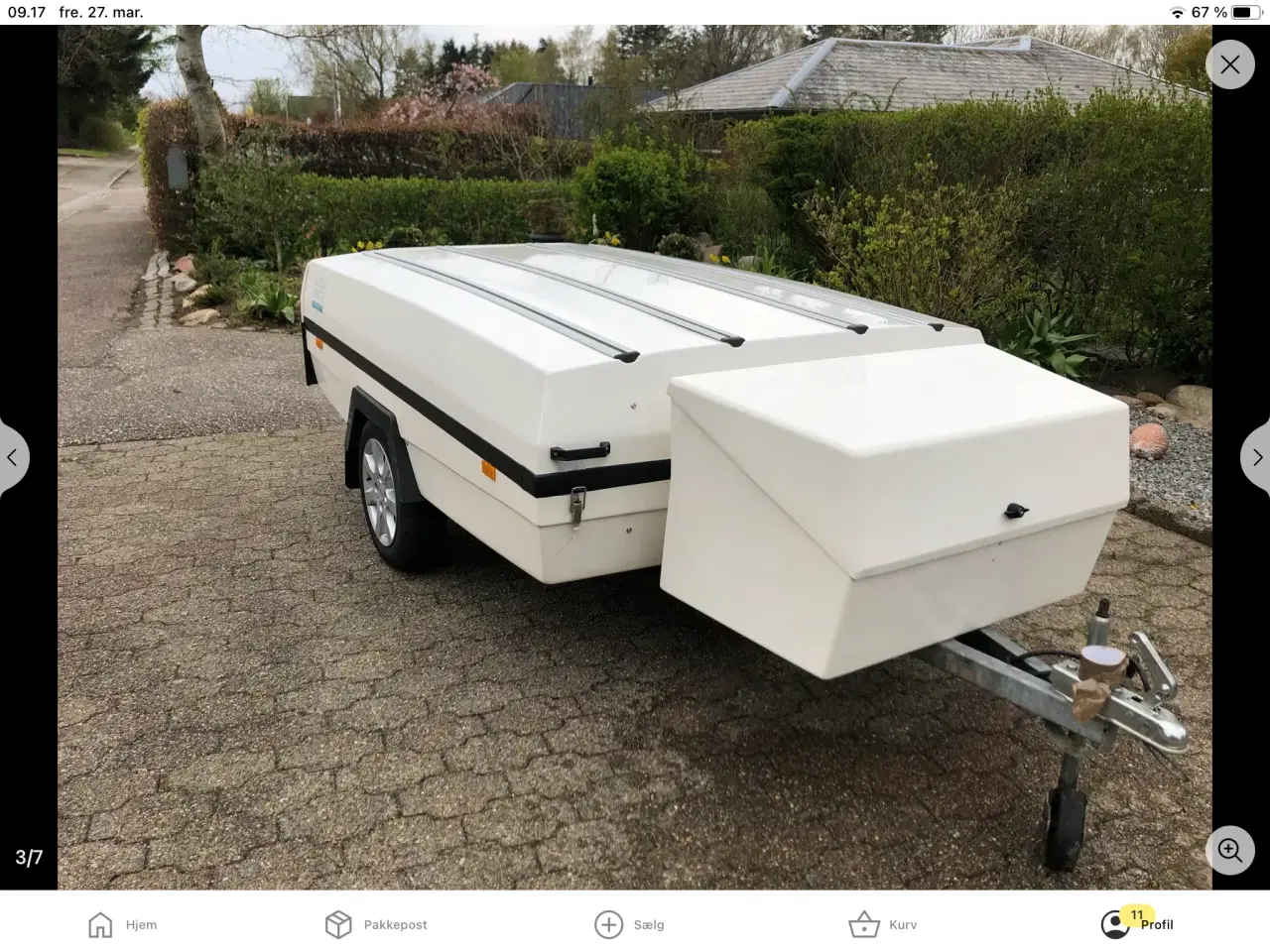Go to the previous photo
1270x952 pixels.
(13, 458)
